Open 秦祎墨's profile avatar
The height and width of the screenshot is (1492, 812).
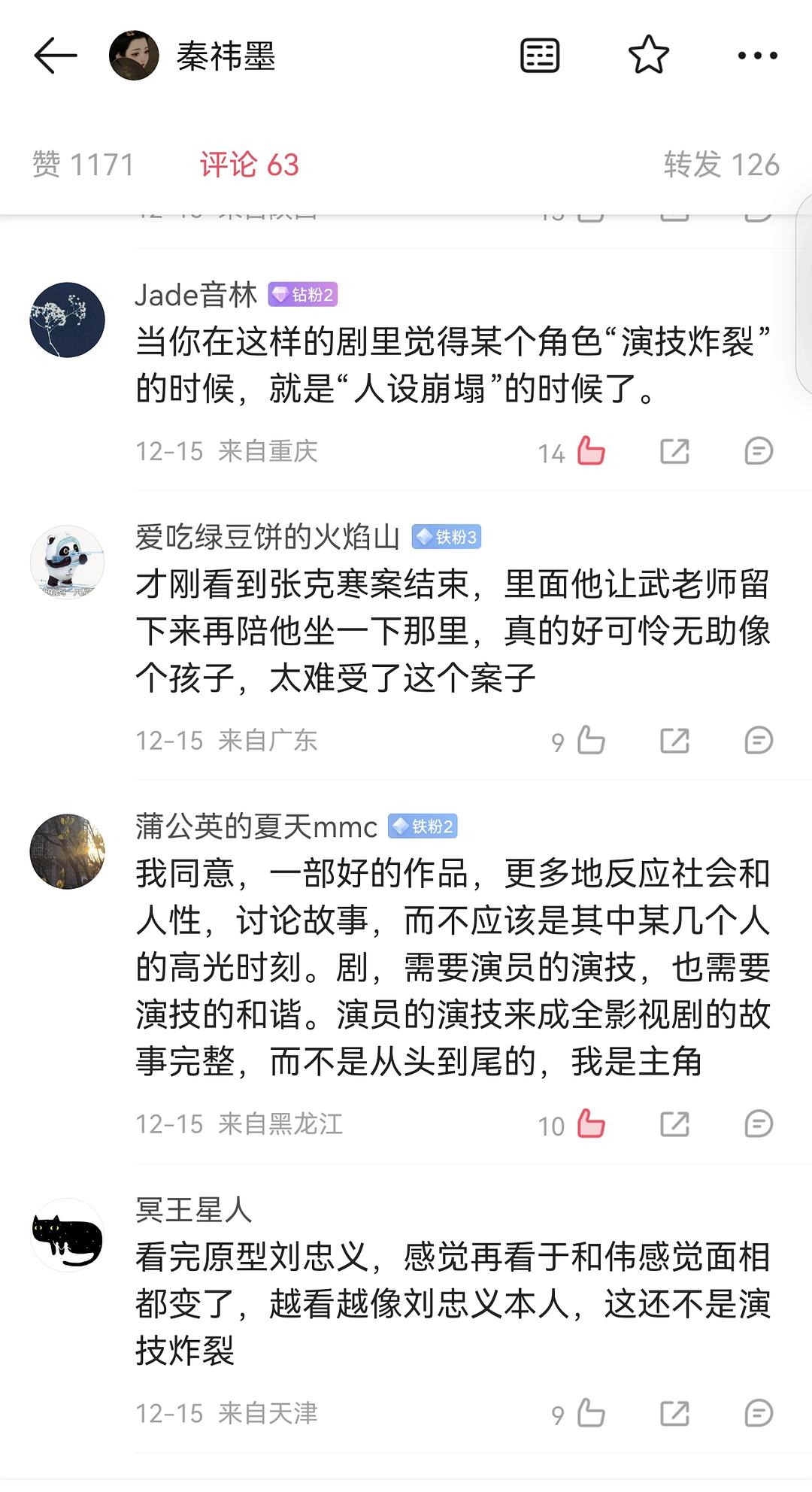point(134,56)
